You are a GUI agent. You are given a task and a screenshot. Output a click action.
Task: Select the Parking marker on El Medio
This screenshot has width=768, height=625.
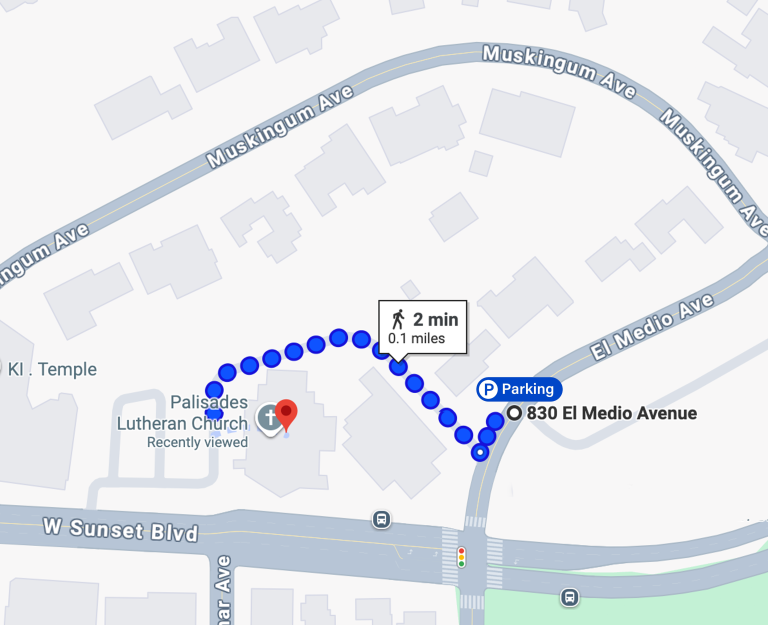click(x=520, y=389)
